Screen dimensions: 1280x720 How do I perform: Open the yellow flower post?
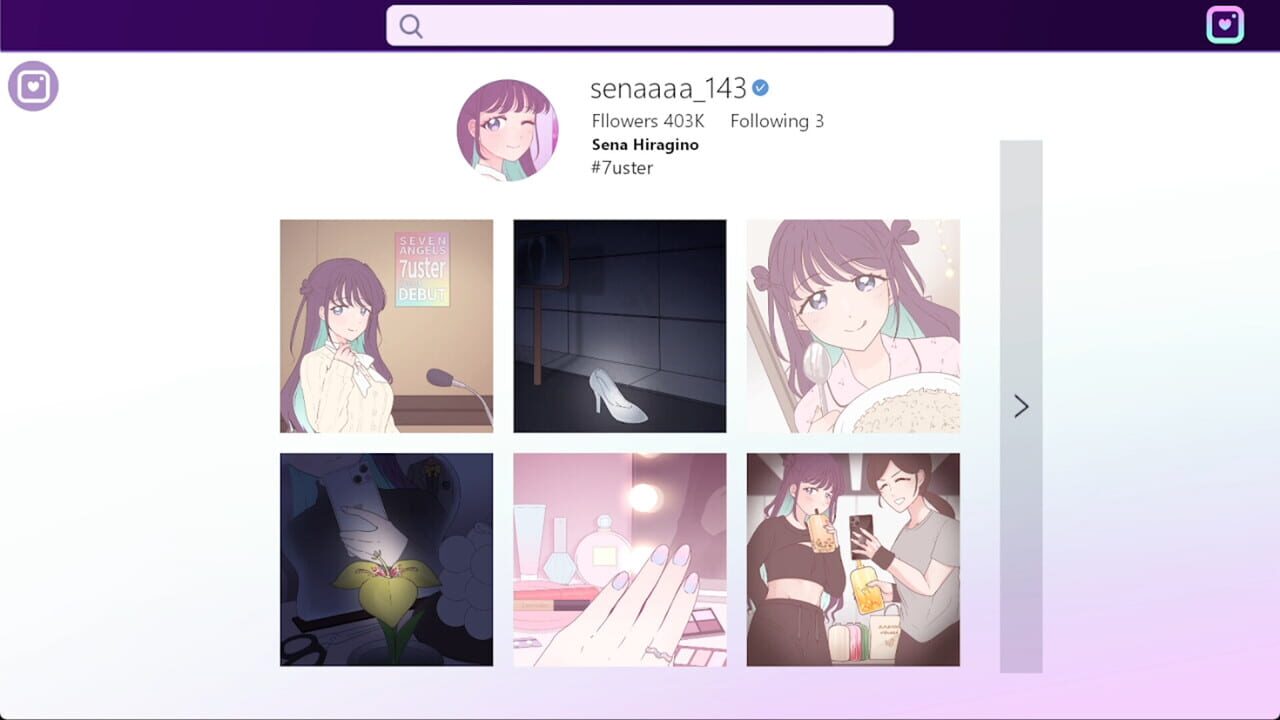tap(386, 559)
